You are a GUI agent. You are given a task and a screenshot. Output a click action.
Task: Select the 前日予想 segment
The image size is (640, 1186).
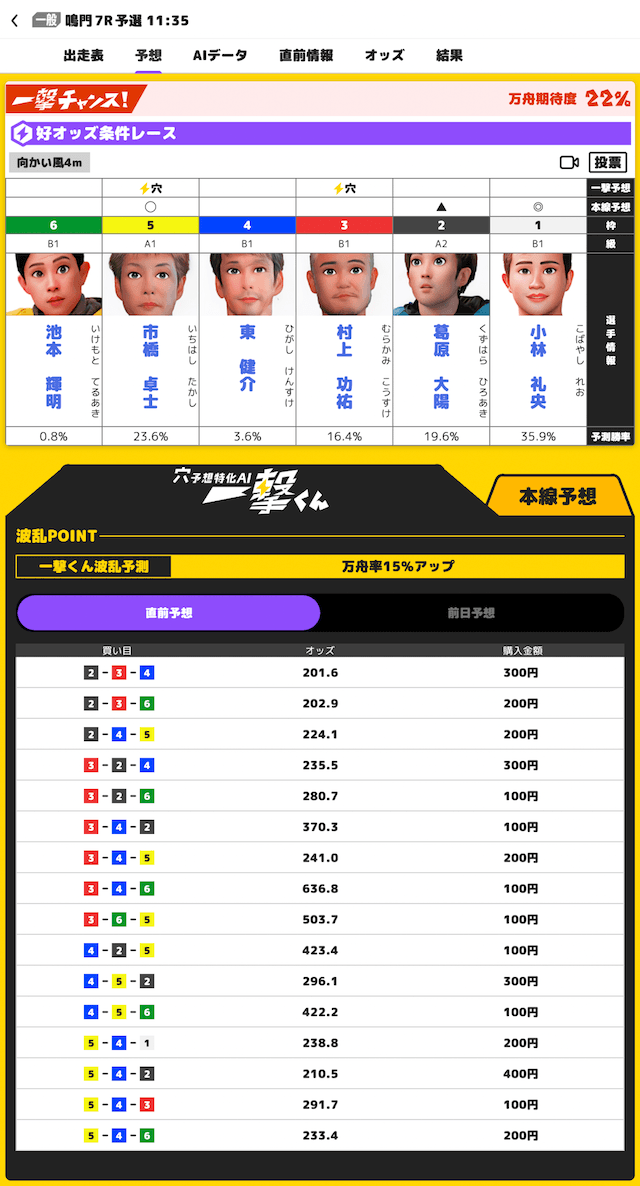pyautogui.click(x=471, y=613)
